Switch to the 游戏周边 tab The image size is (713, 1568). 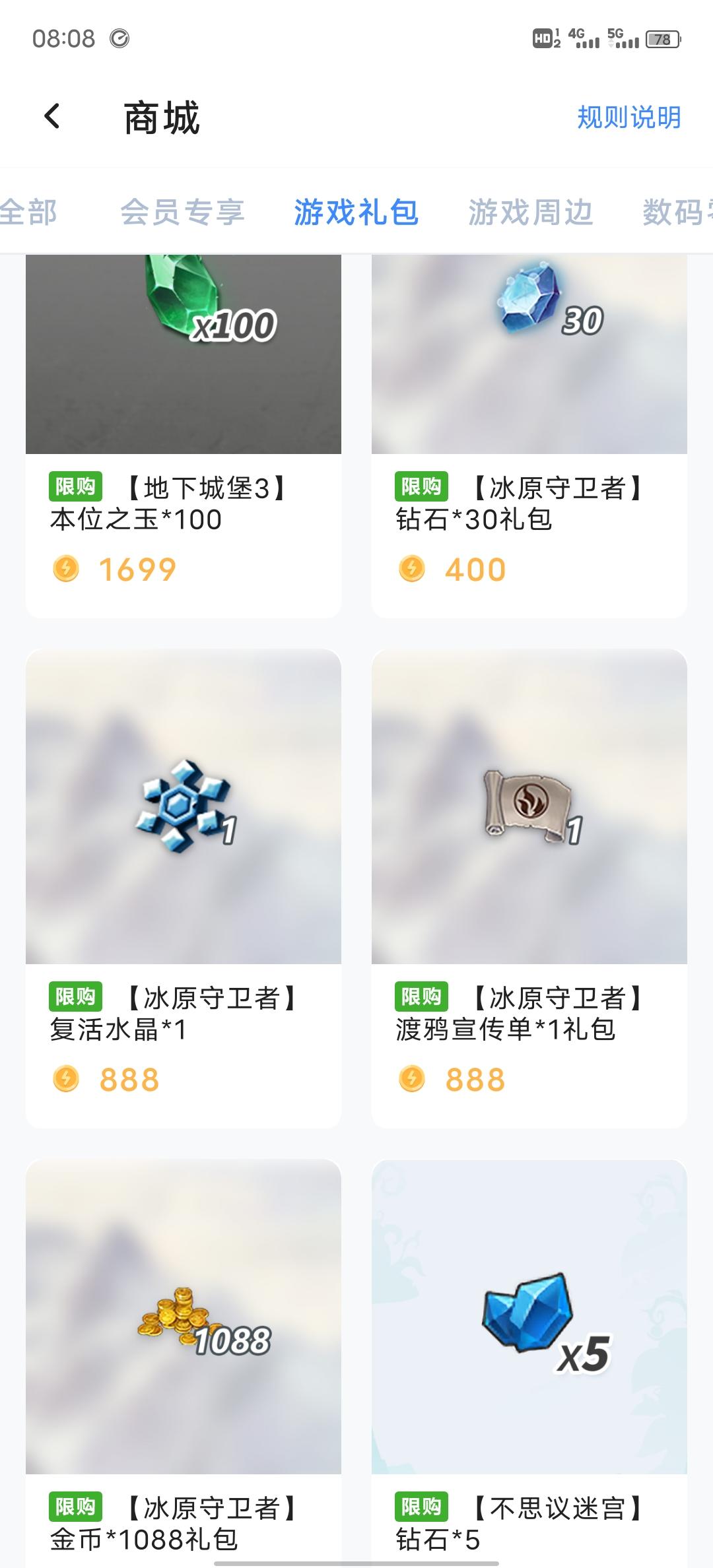[x=531, y=212]
